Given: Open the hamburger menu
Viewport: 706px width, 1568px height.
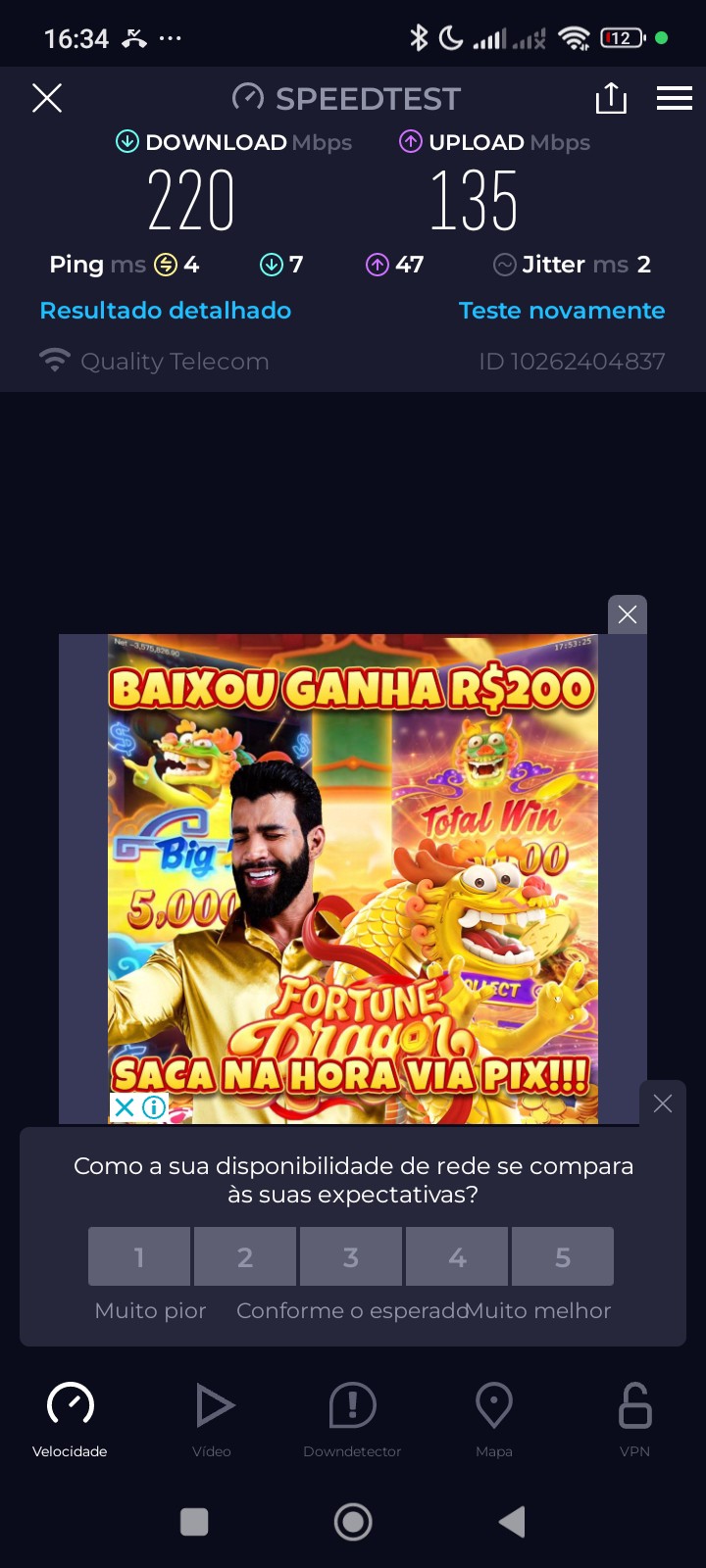Looking at the screenshot, I should 675,98.
